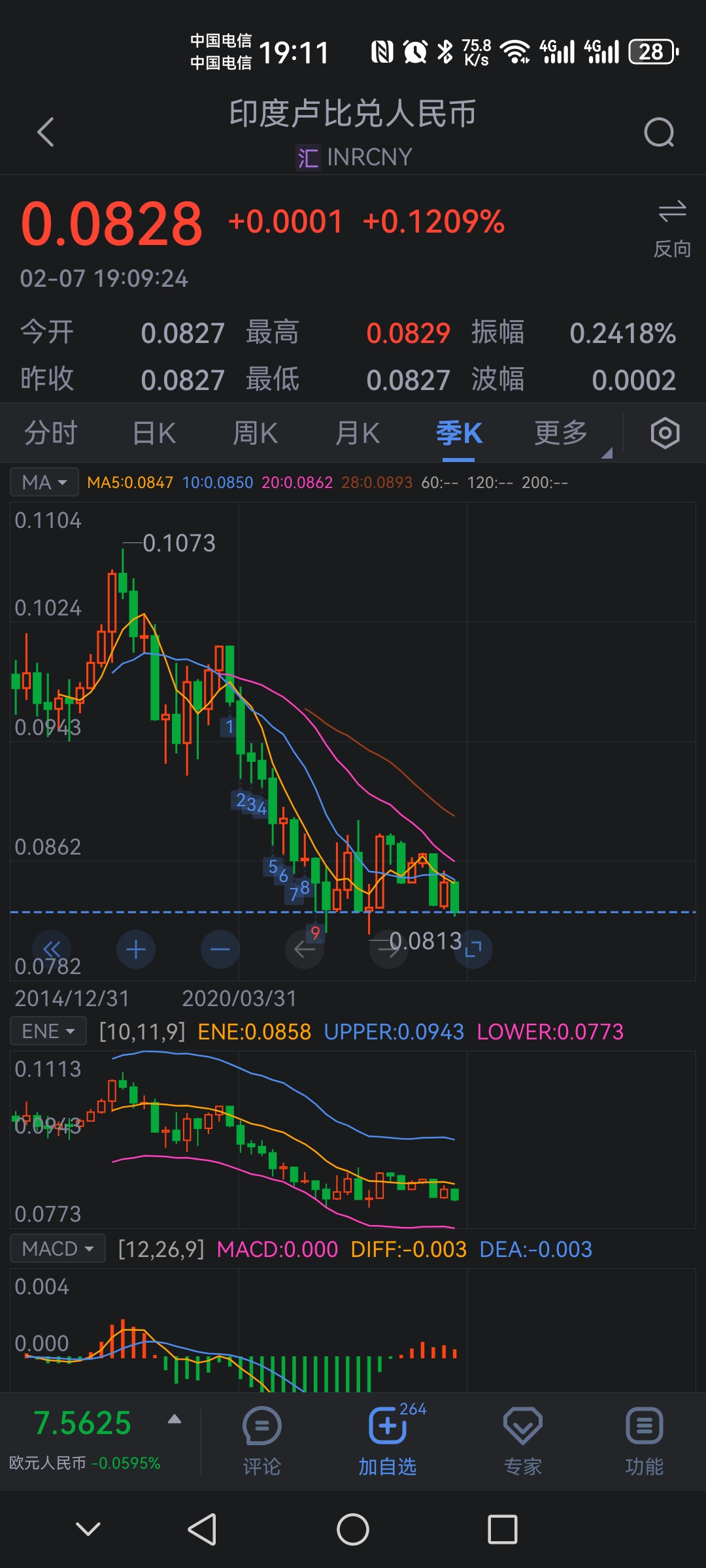Zoom in the chart with plus button
The image size is (706, 1568).
[136, 949]
